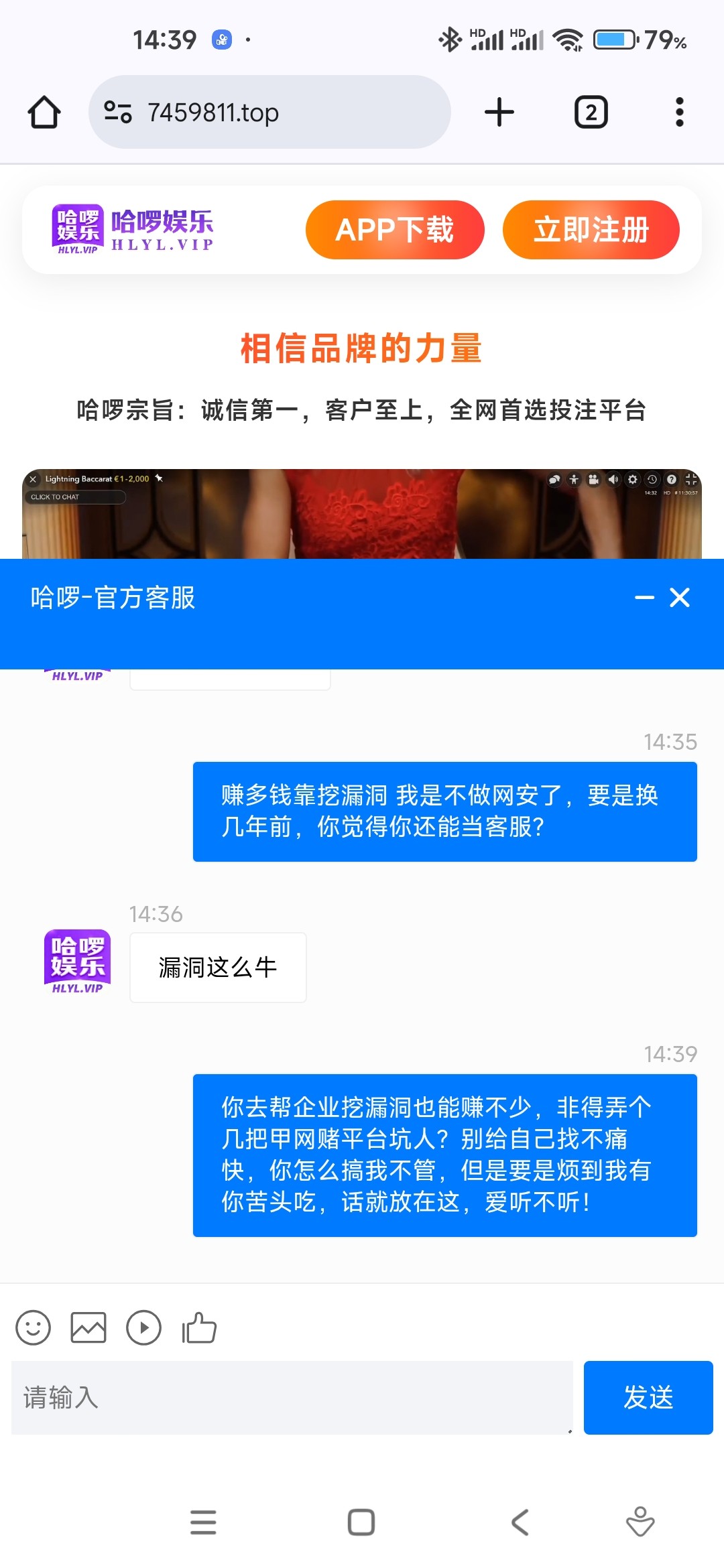Click the 立即注册 registration button

pyautogui.click(x=592, y=229)
